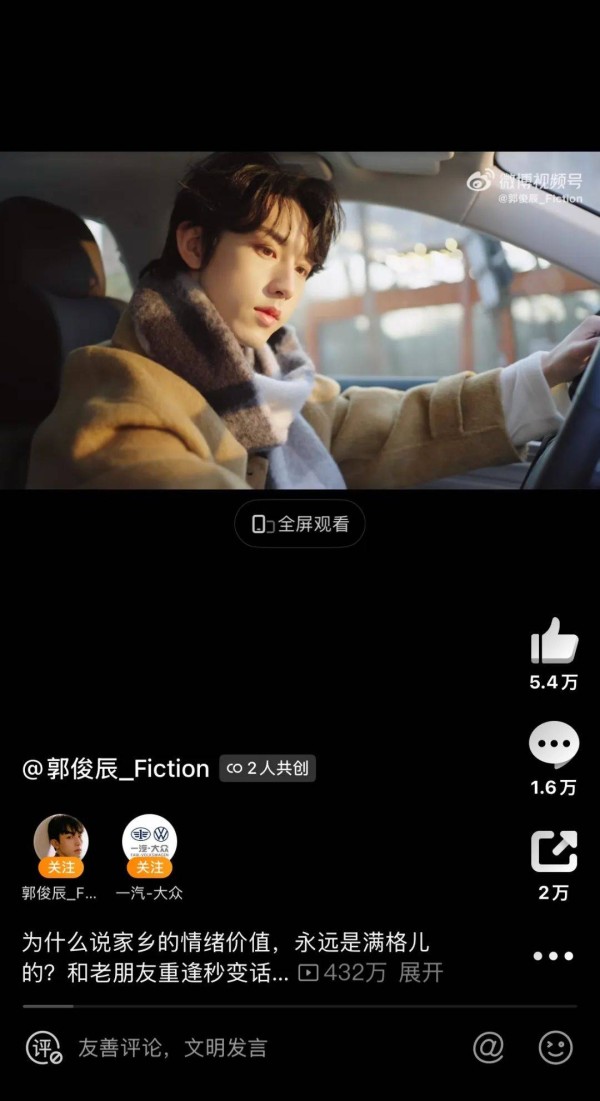Viewport: 600px width, 1101px height.
Task: Open the comments bubble showing 1.6万
Action: (x=554, y=746)
